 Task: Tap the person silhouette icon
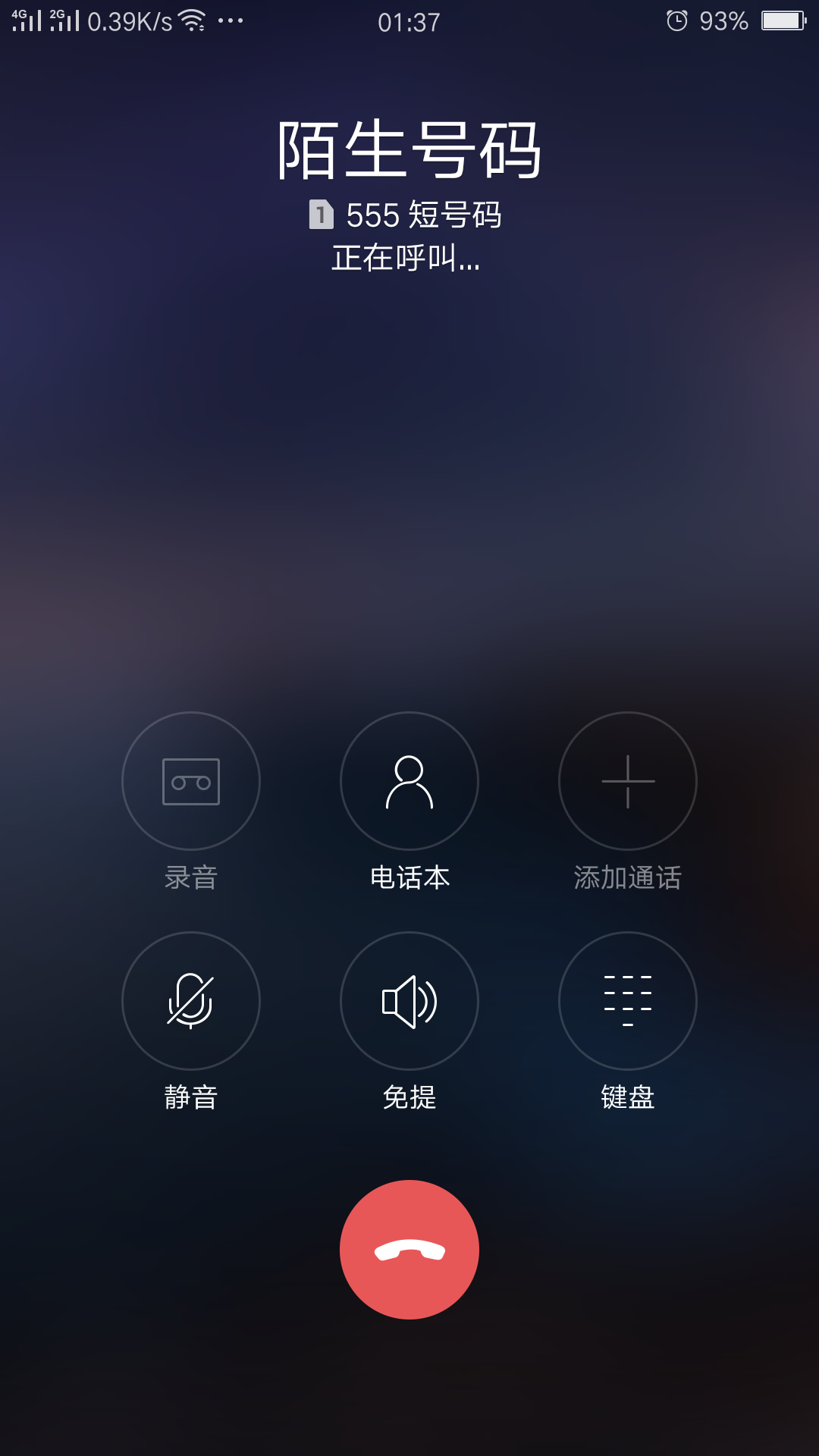click(x=409, y=781)
